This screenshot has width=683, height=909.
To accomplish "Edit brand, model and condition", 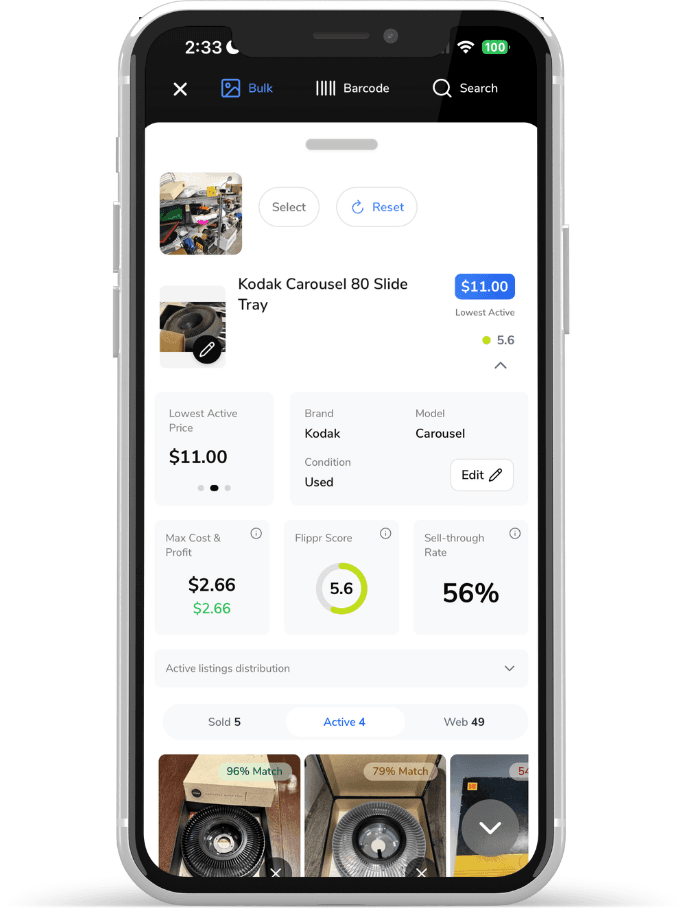I will [x=482, y=475].
